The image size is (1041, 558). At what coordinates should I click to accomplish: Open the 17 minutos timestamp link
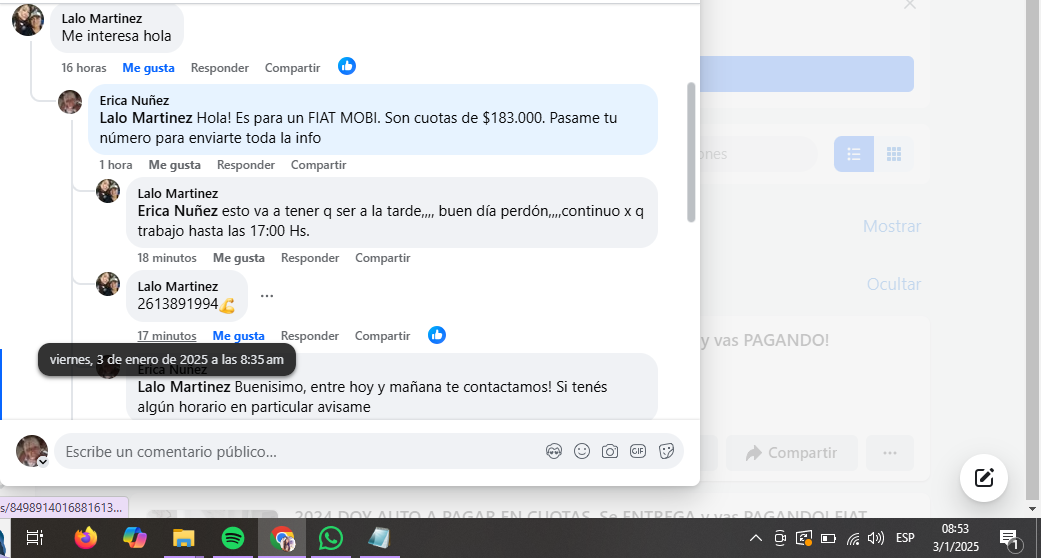pos(166,336)
